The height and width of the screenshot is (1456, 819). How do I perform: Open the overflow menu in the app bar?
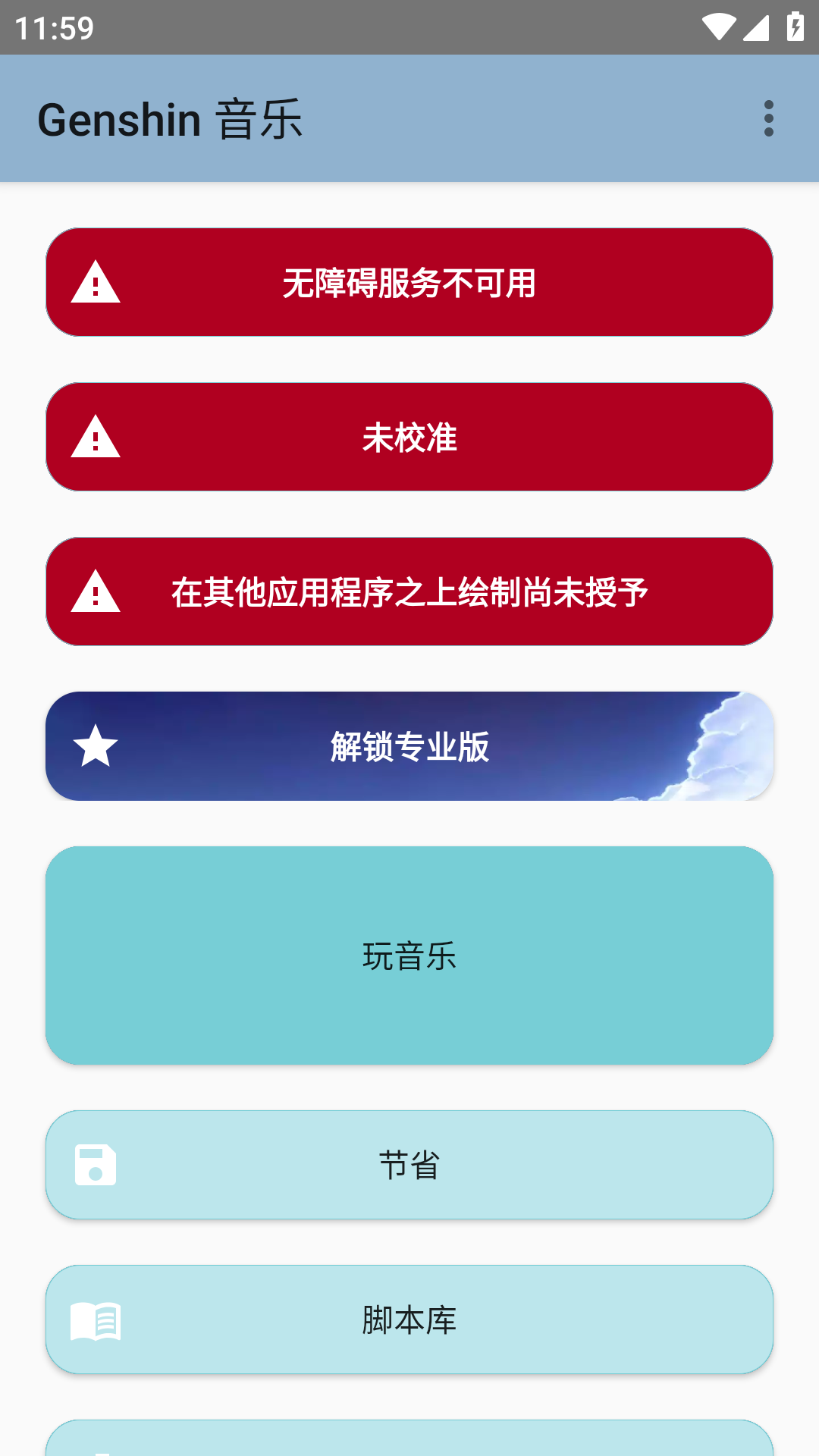768,119
